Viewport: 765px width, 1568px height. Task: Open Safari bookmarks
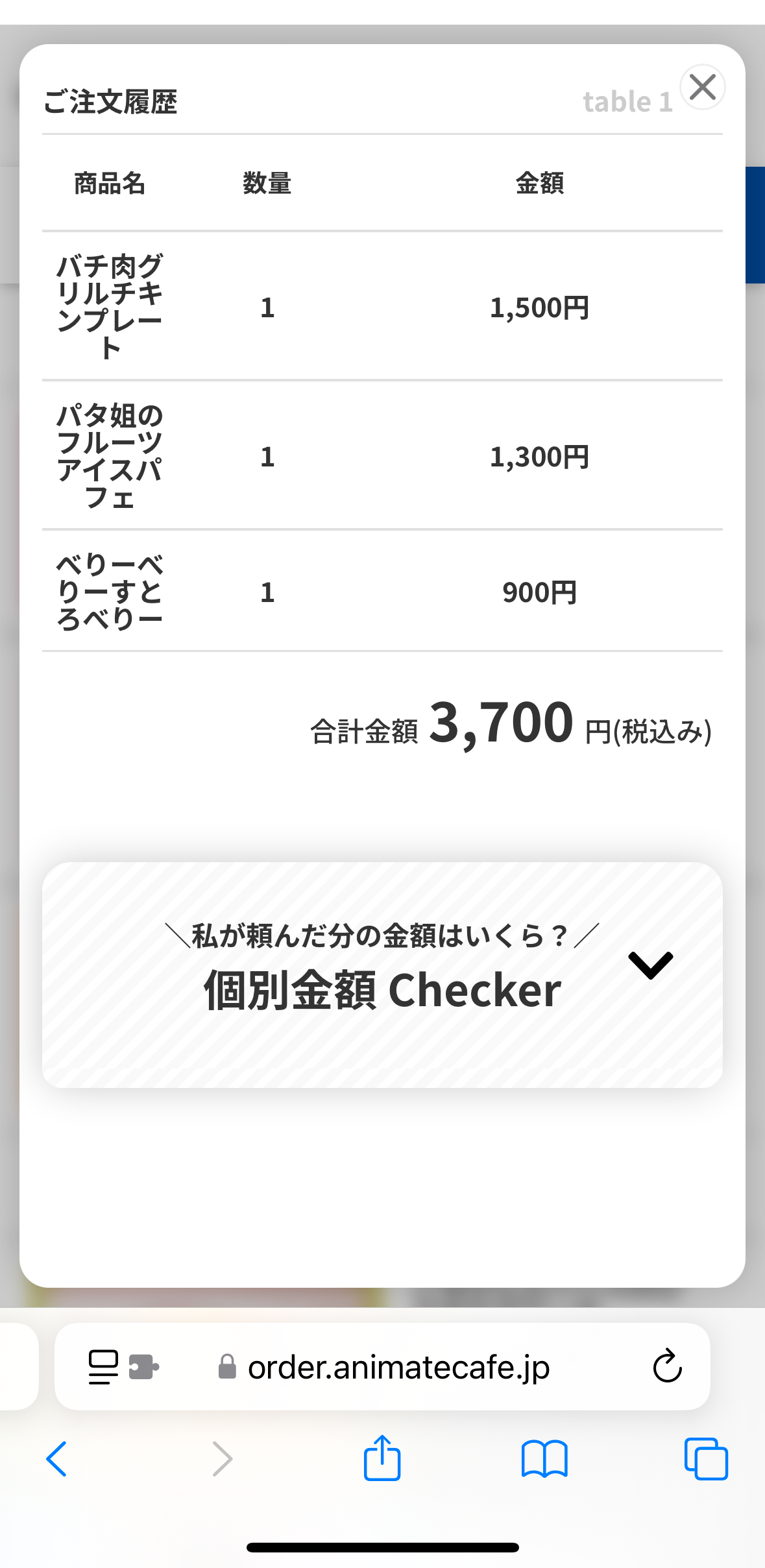click(544, 1459)
